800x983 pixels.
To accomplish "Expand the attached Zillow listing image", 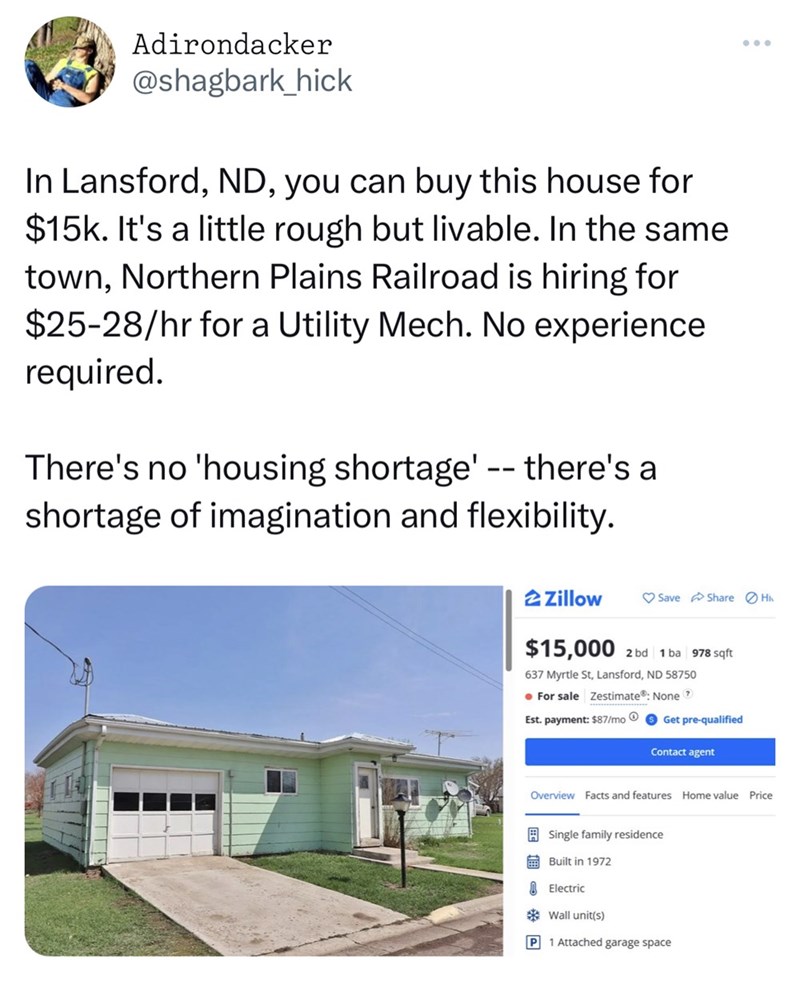I will 400,770.
